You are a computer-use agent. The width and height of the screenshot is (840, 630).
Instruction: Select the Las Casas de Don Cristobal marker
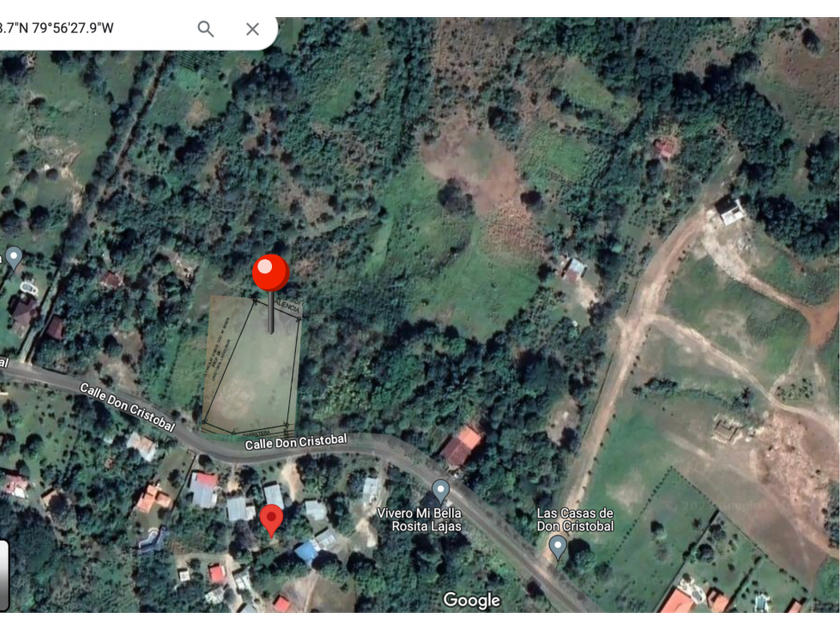(558, 546)
